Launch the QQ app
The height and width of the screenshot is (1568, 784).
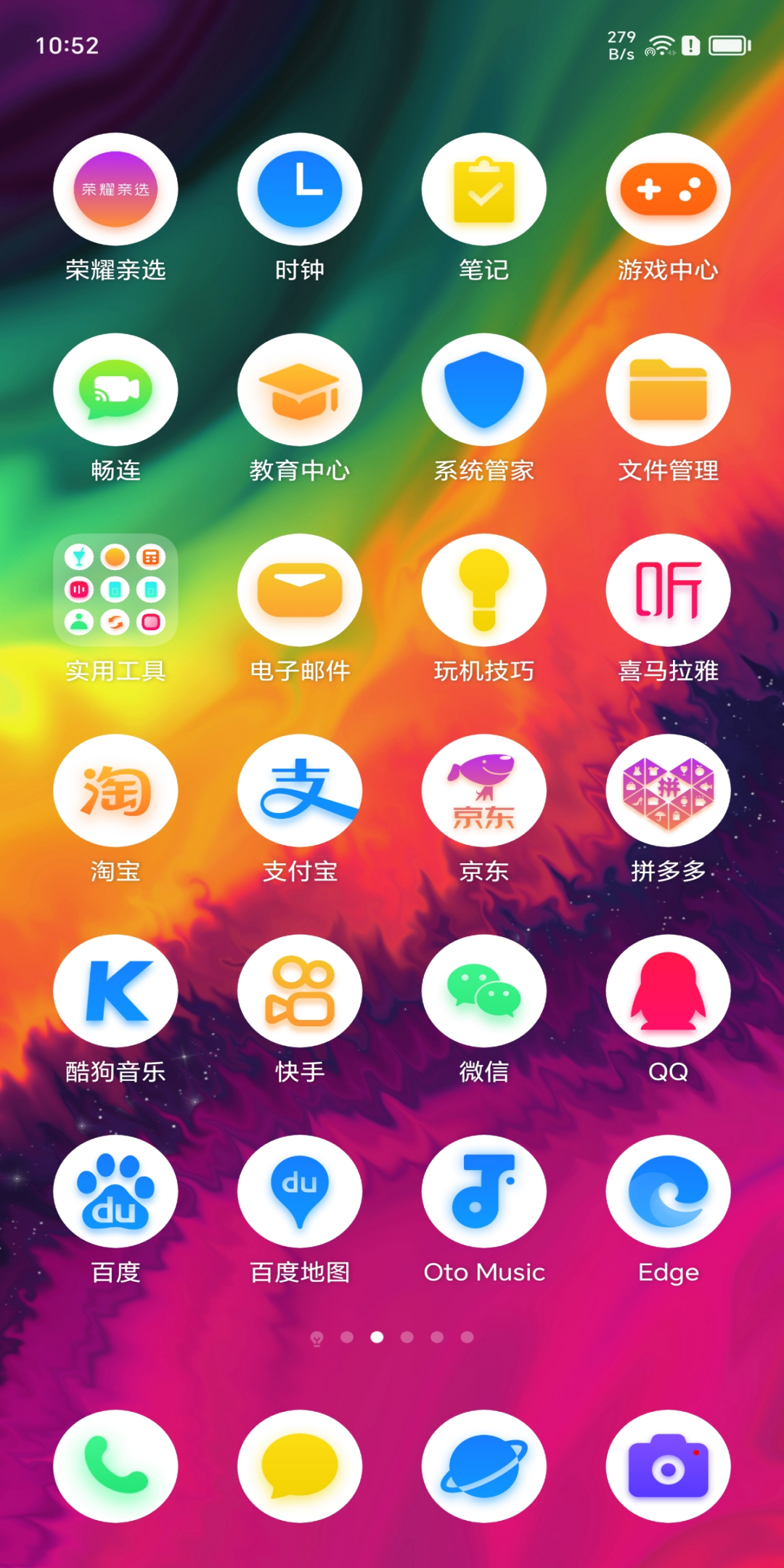669,991
